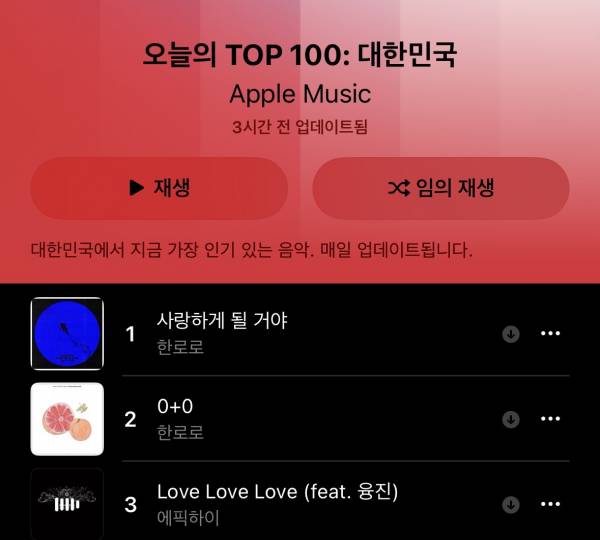This screenshot has width=600, height=540.
Task: Download the song 0+0
Action: click(511, 420)
